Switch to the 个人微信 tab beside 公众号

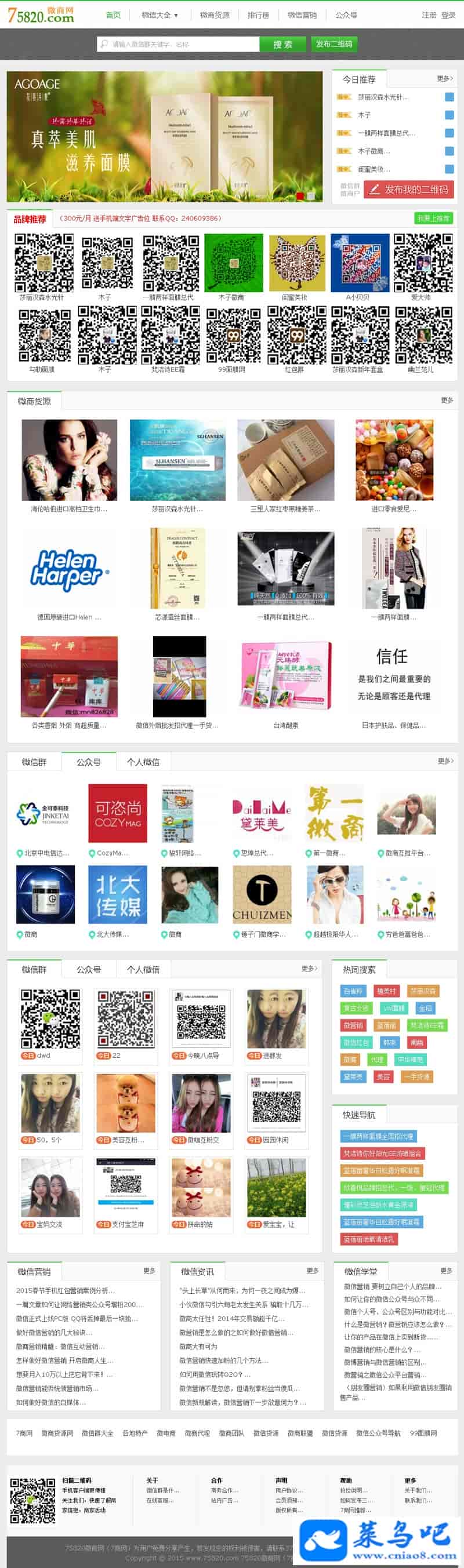pos(143,762)
